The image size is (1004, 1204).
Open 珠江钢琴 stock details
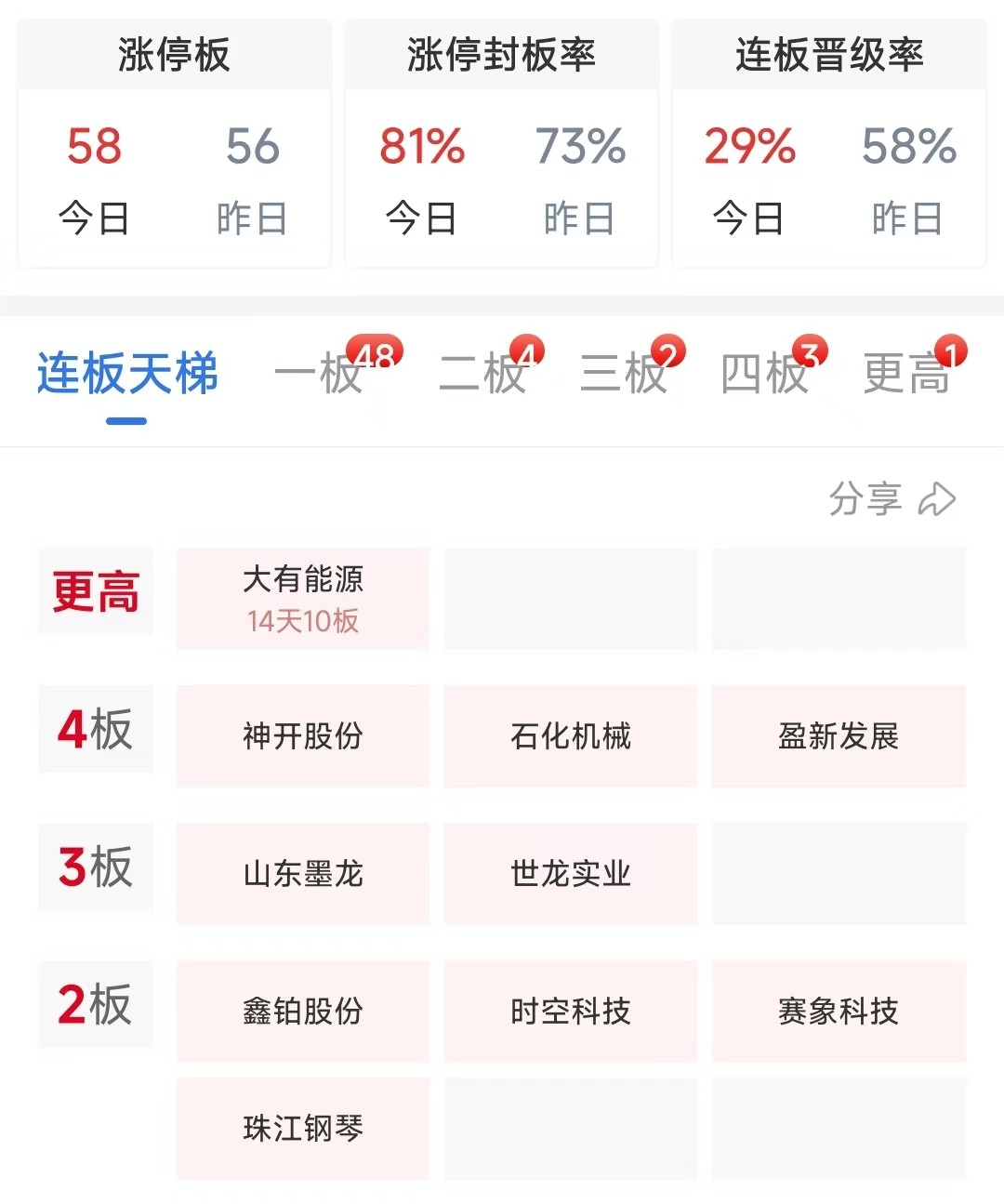pyautogui.click(x=303, y=1128)
